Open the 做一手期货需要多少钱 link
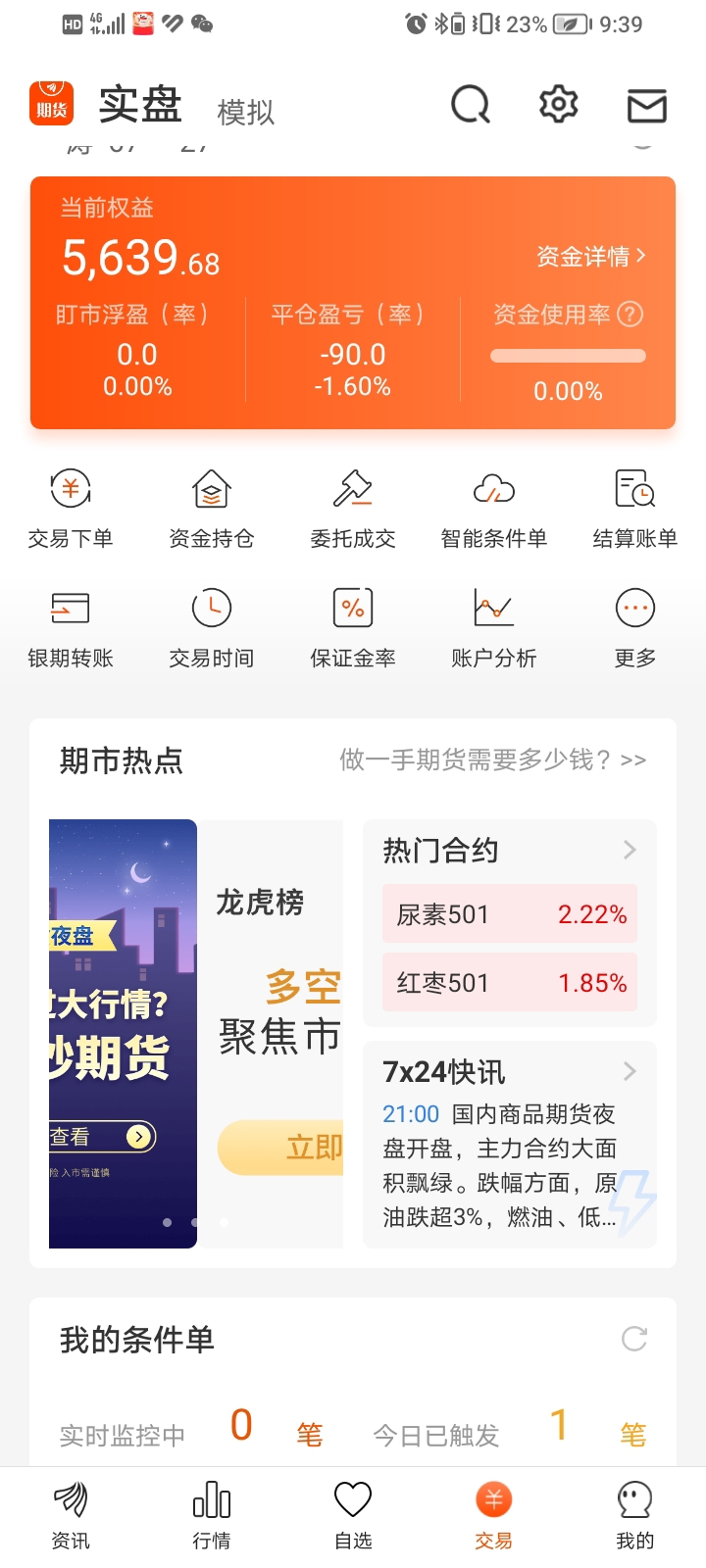 pyautogui.click(x=493, y=759)
